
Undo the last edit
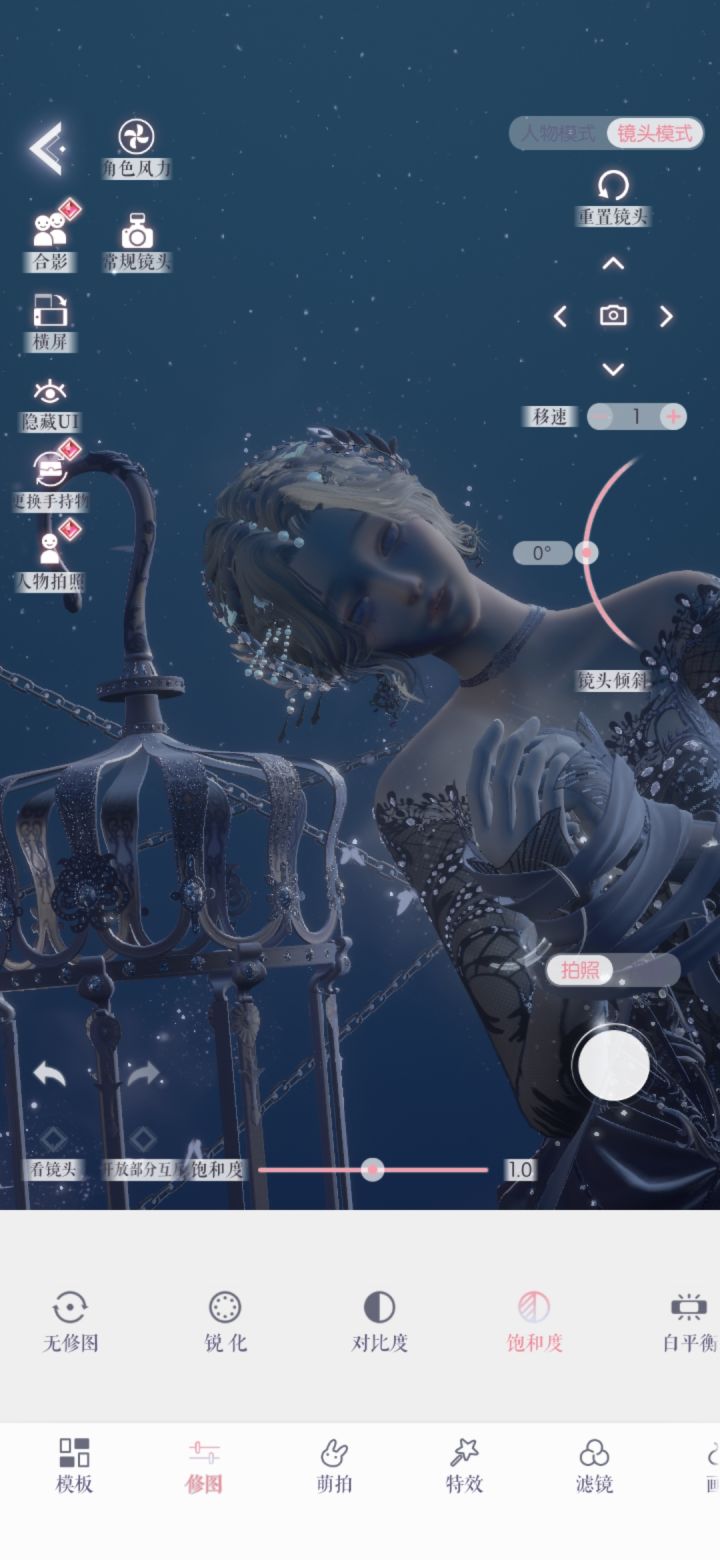[49, 1074]
